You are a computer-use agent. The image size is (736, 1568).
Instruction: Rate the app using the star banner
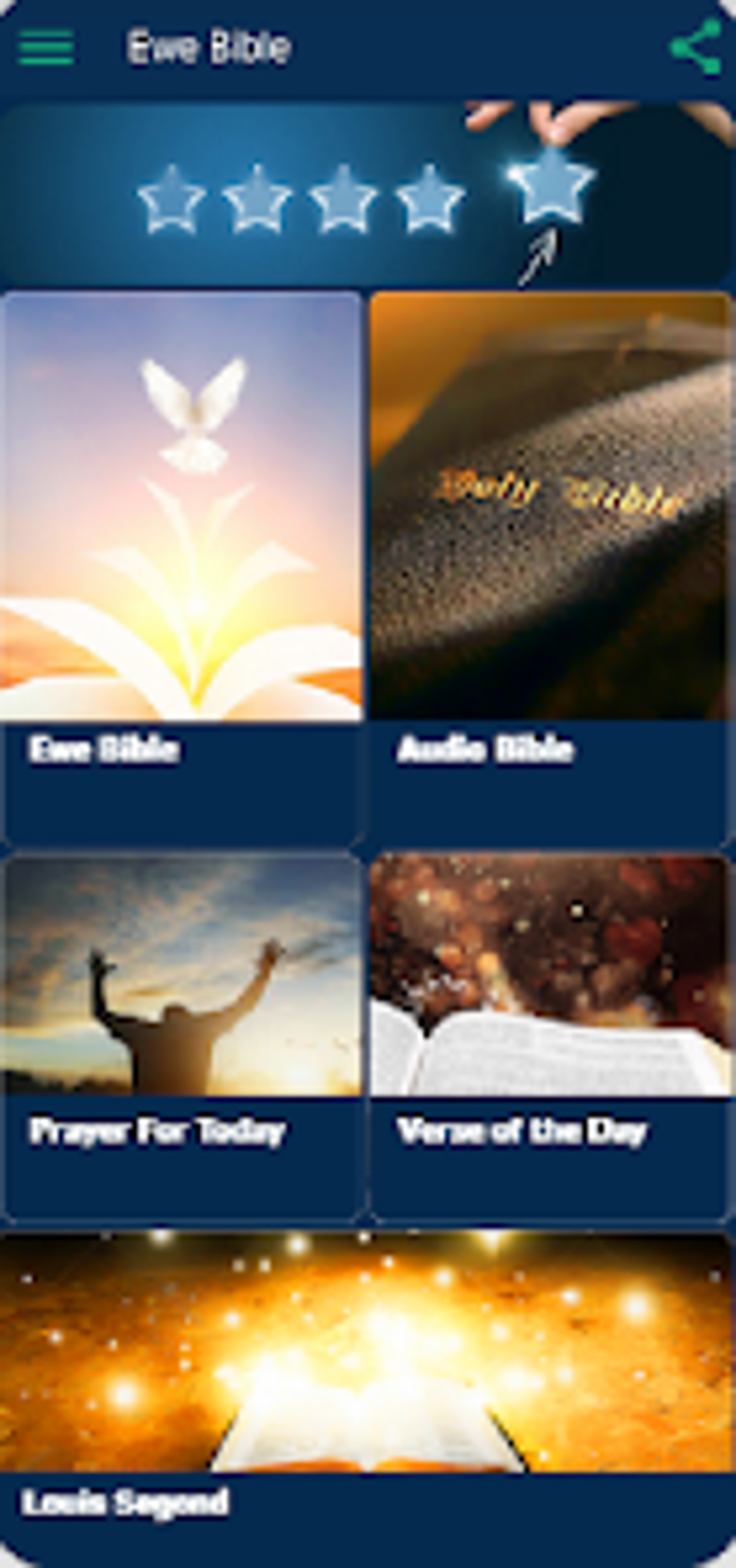pyautogui.click(x=368, y=188)
